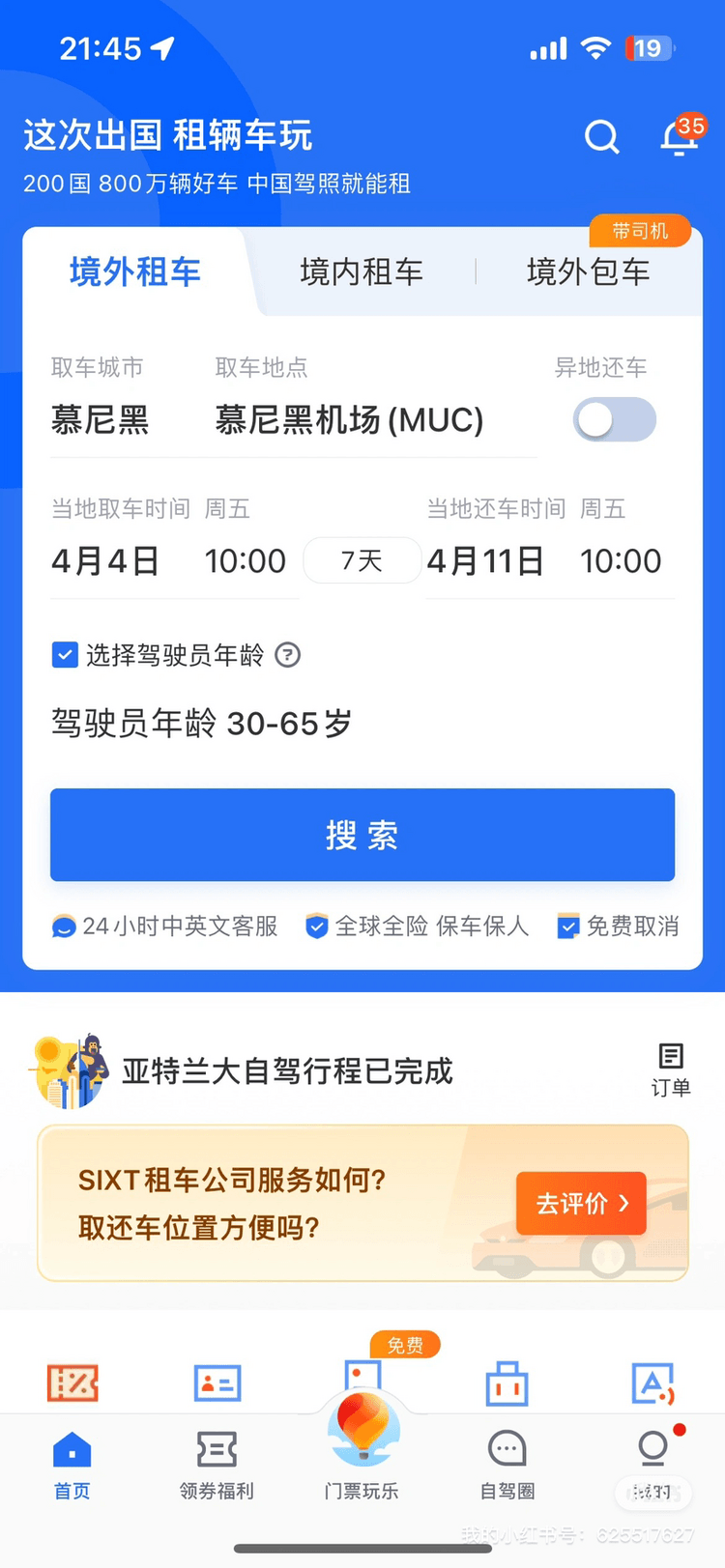Show help for driver age option
The image size is (725, 1568).
click(288, 655)
